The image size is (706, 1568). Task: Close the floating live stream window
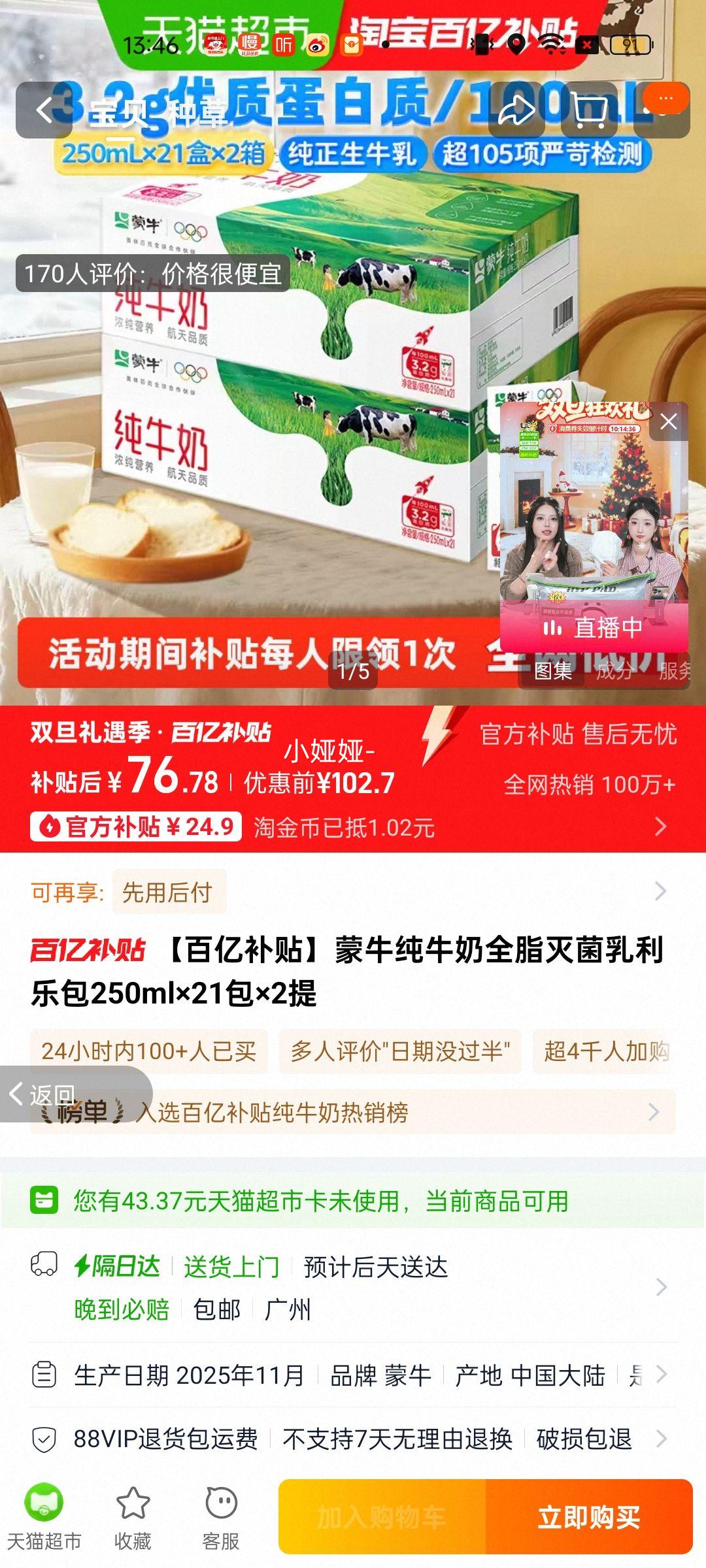[x=667, y=422]
